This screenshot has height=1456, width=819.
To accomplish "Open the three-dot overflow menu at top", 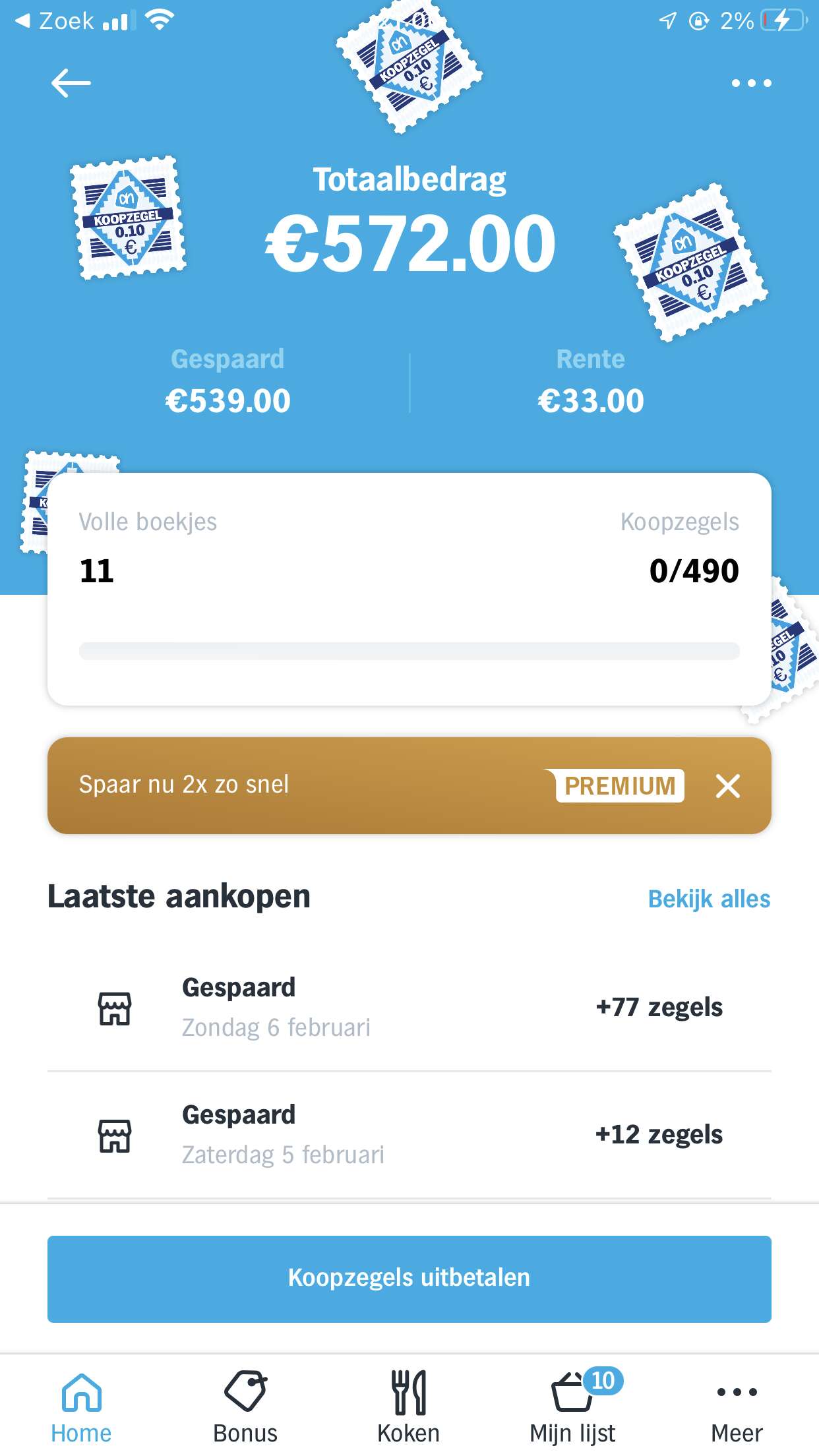I will point(751,83).
